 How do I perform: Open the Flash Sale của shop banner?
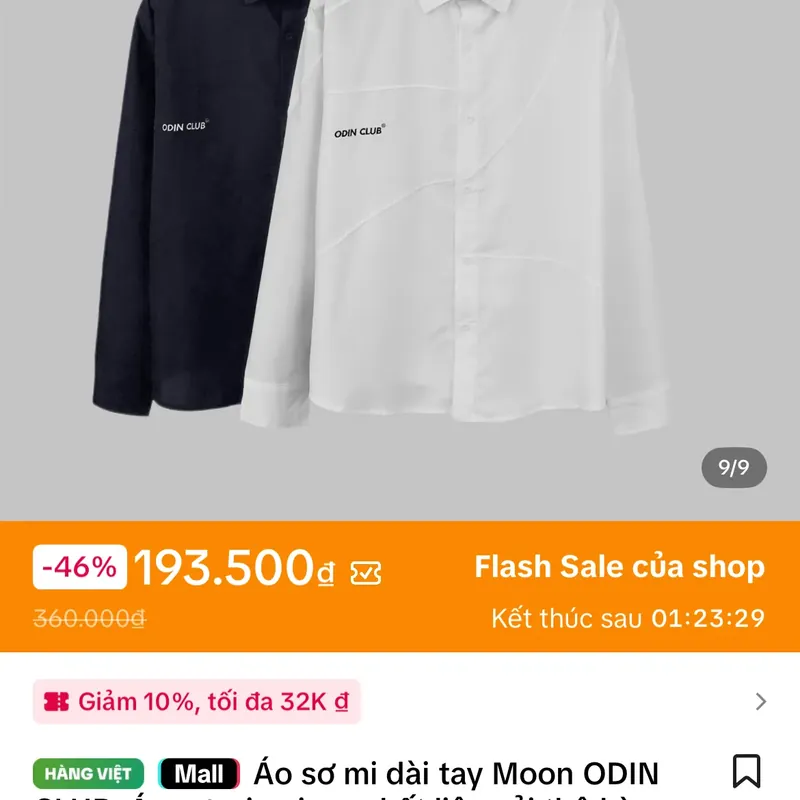[619, 568]
